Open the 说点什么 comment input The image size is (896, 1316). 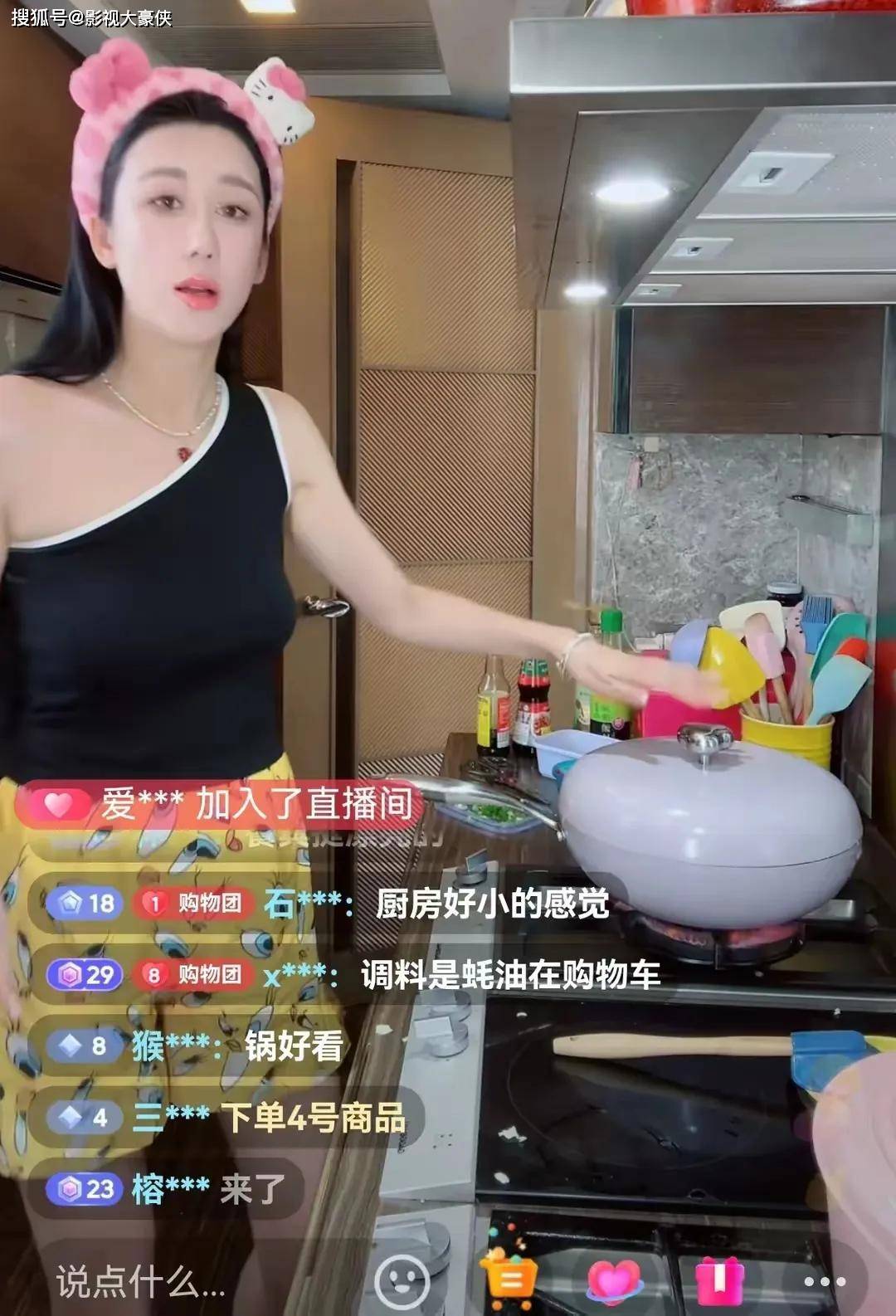pyautogui.click(x=141, y=1282)
